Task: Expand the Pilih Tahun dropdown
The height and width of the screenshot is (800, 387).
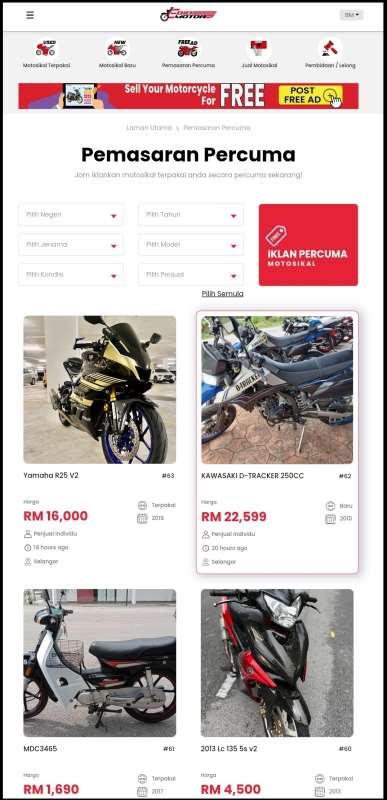Action: [191, 215]
